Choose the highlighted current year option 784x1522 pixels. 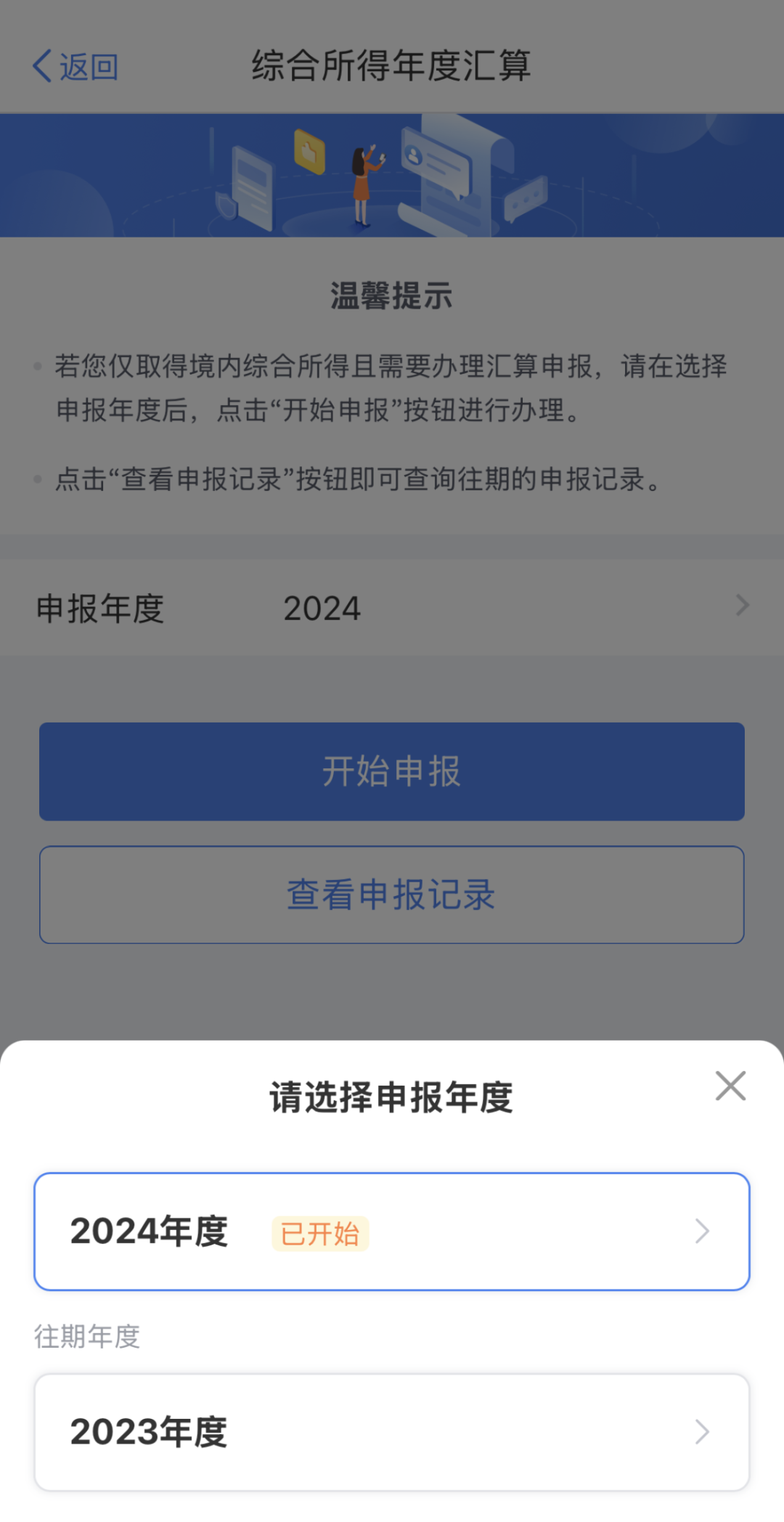pos(392,1231)
